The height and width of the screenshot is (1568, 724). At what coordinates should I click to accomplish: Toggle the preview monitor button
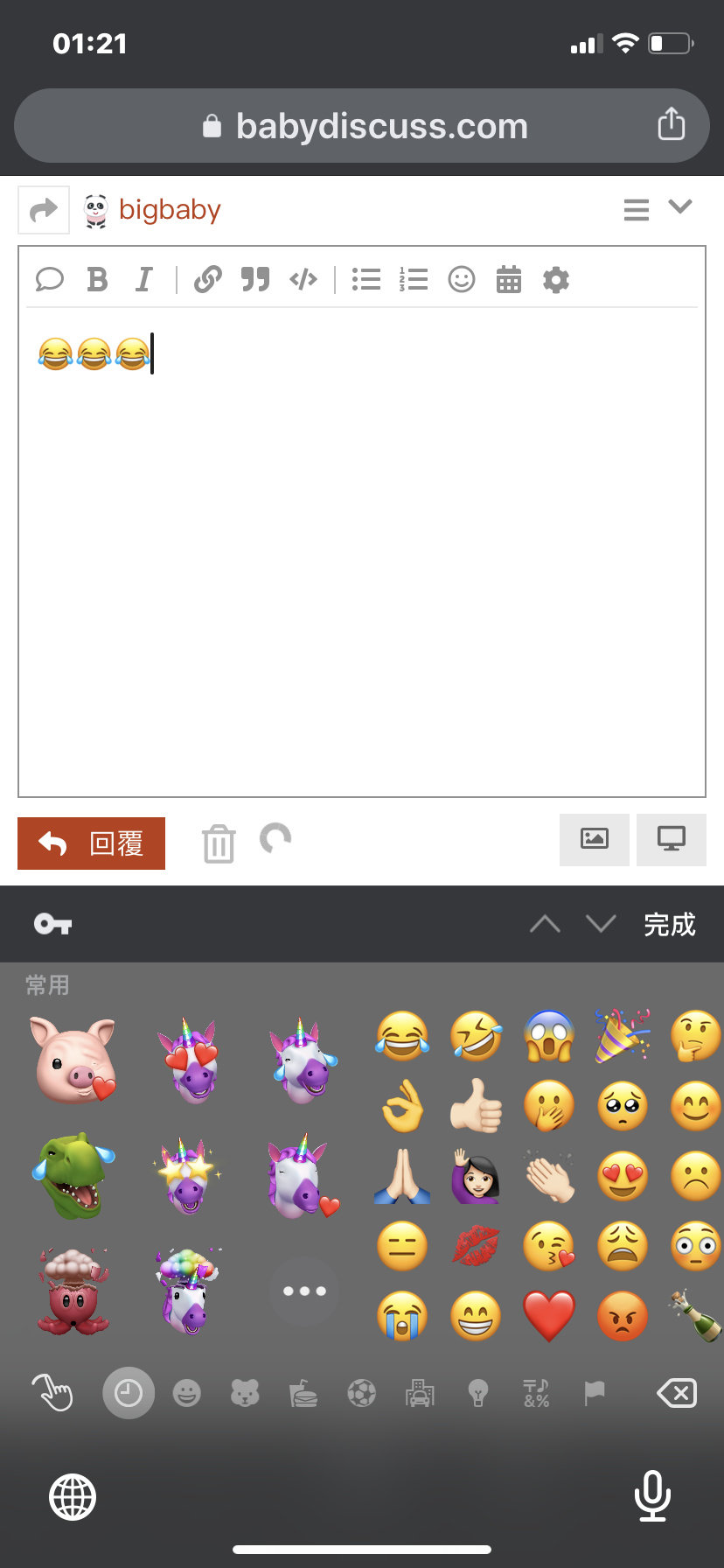[x=672, y=840]
